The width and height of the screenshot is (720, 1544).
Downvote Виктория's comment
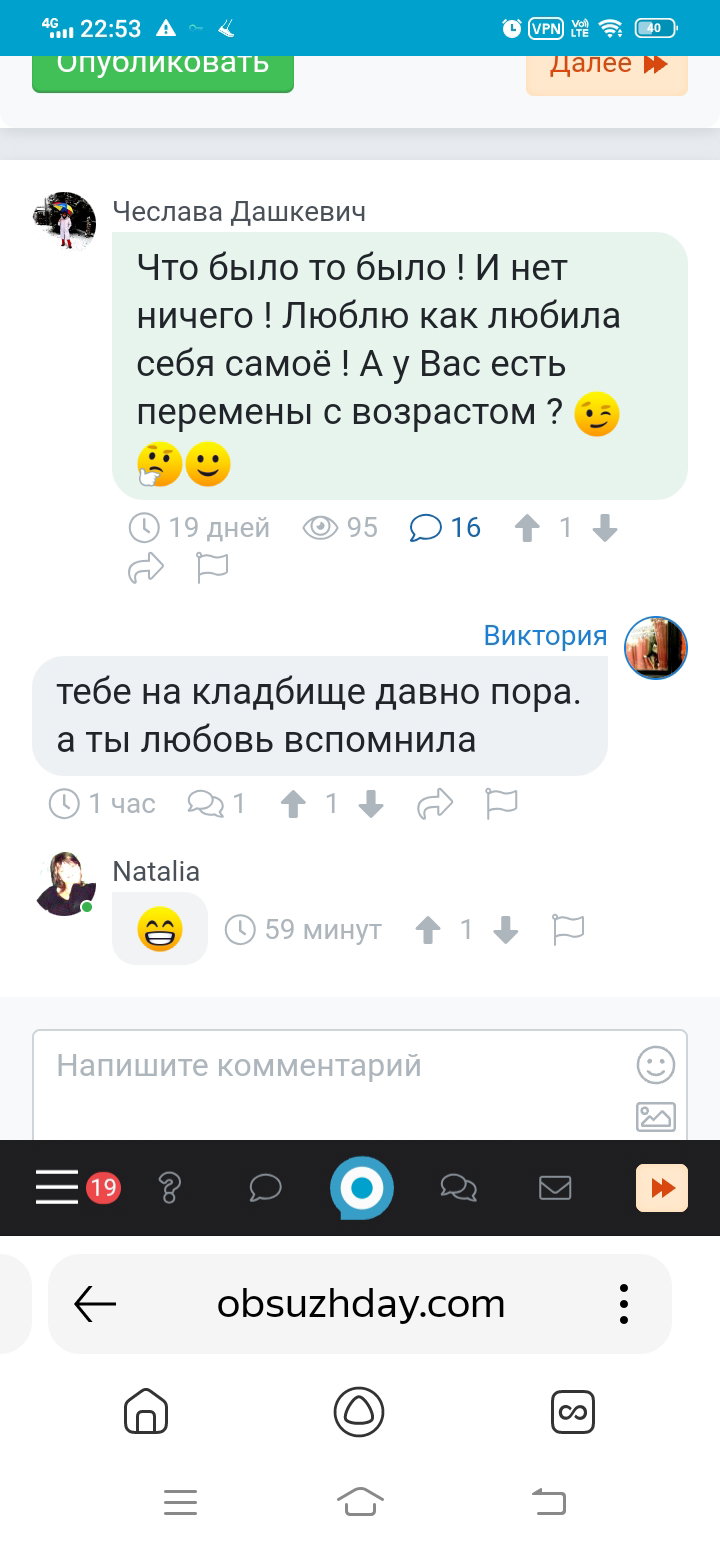coord(371,804)
